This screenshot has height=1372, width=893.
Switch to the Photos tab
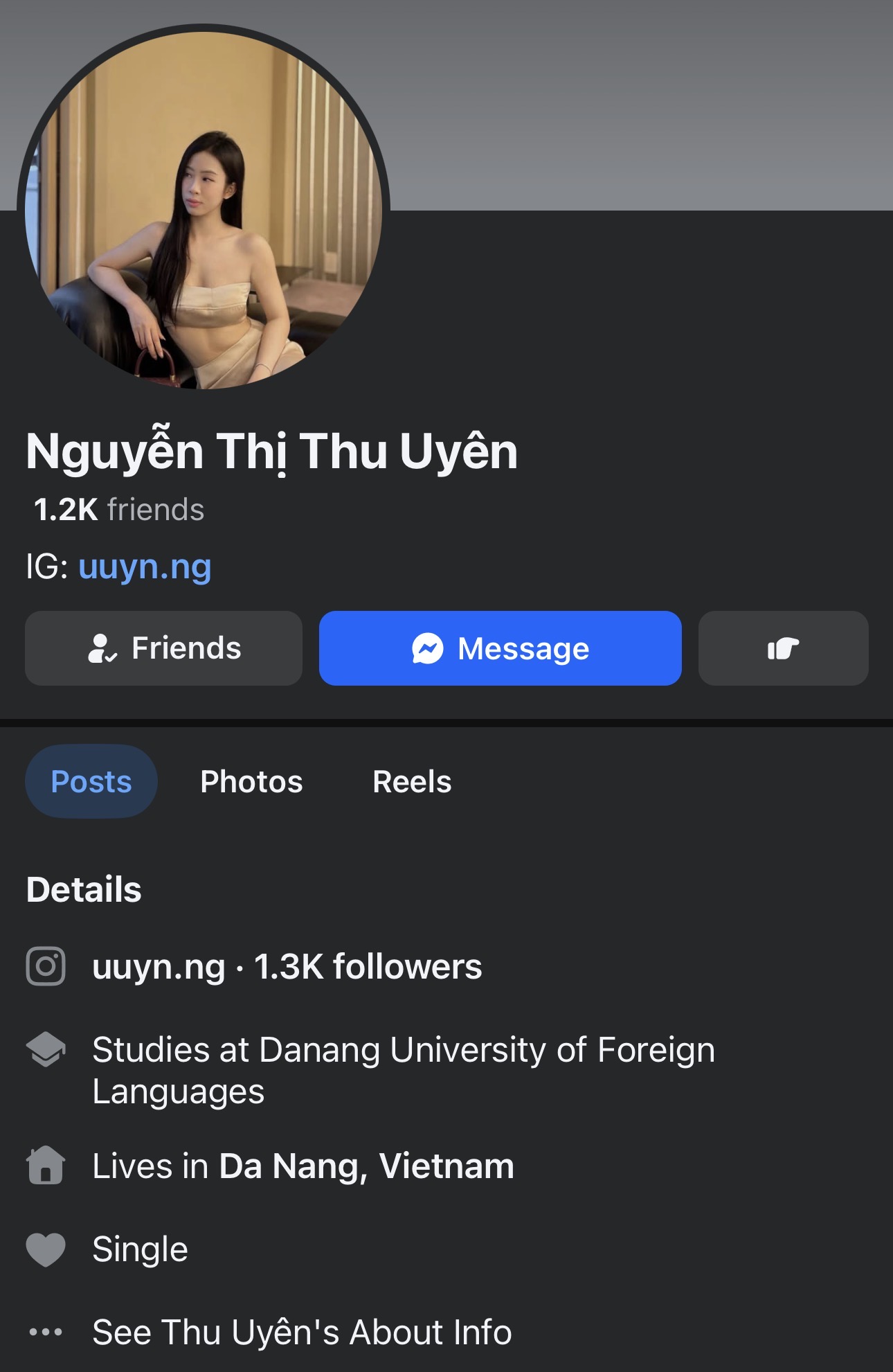coord(251,781)
